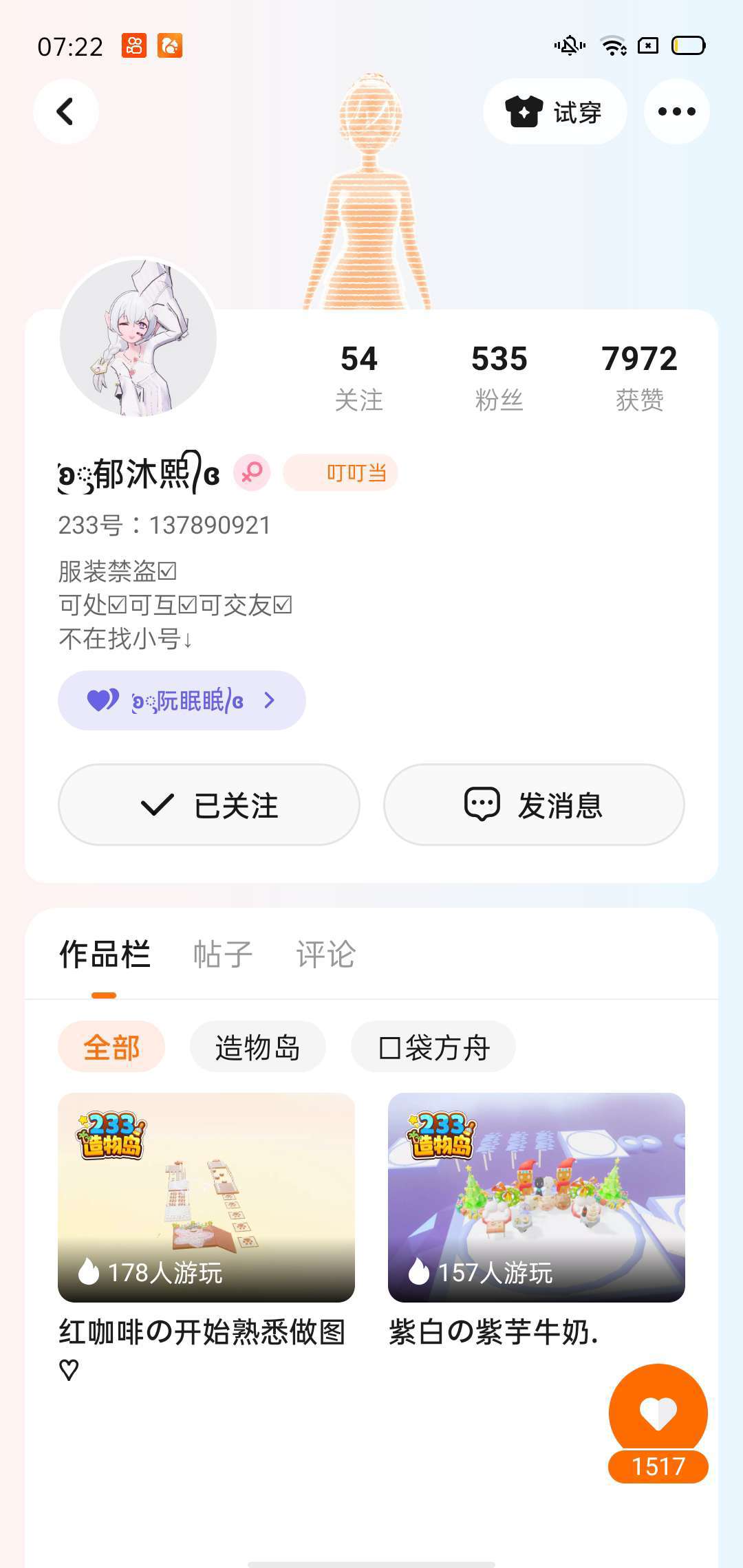Switch to the 评论 tab
The image size is (743, 1568).
[x=325, y=955]
